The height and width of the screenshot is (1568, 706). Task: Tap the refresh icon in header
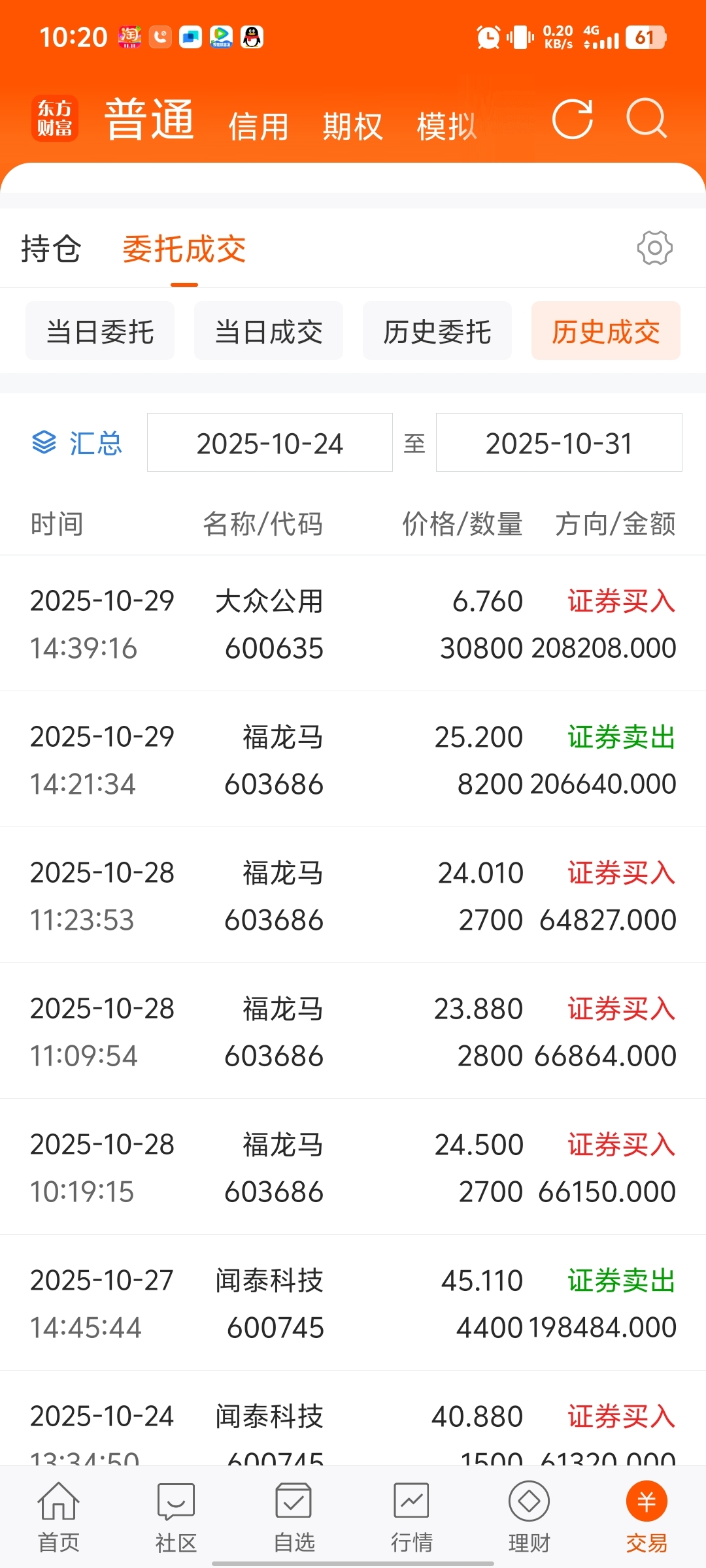[573, 119]
